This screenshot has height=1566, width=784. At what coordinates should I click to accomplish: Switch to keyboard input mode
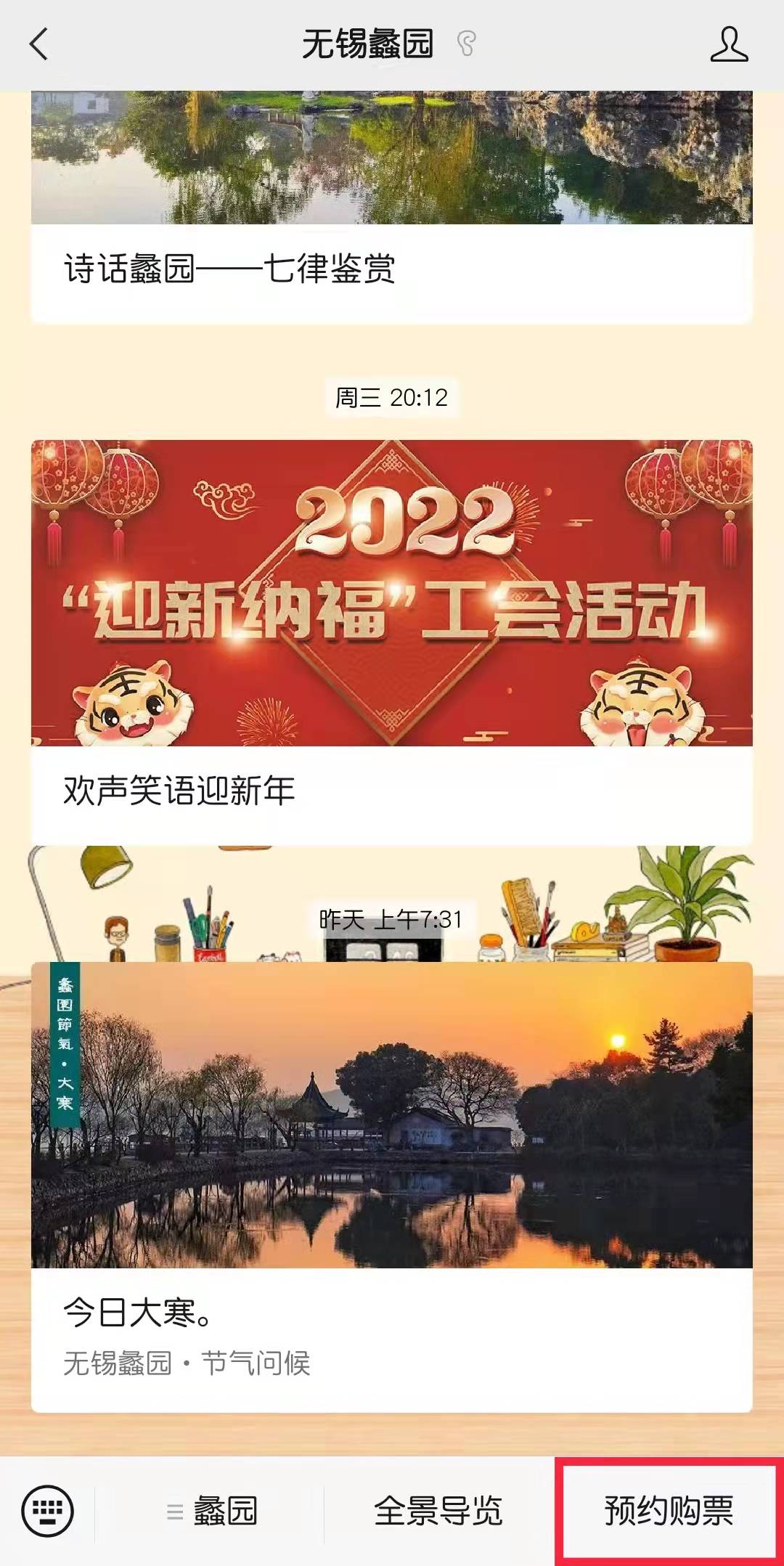tap(48, 1511)
